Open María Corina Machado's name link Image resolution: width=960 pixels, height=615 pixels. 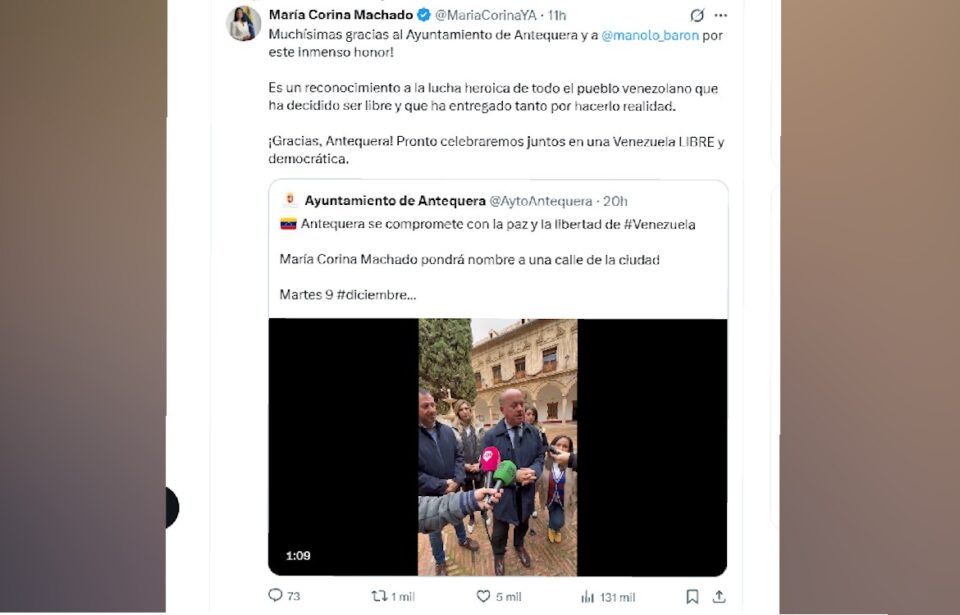(x=340, y=15)
